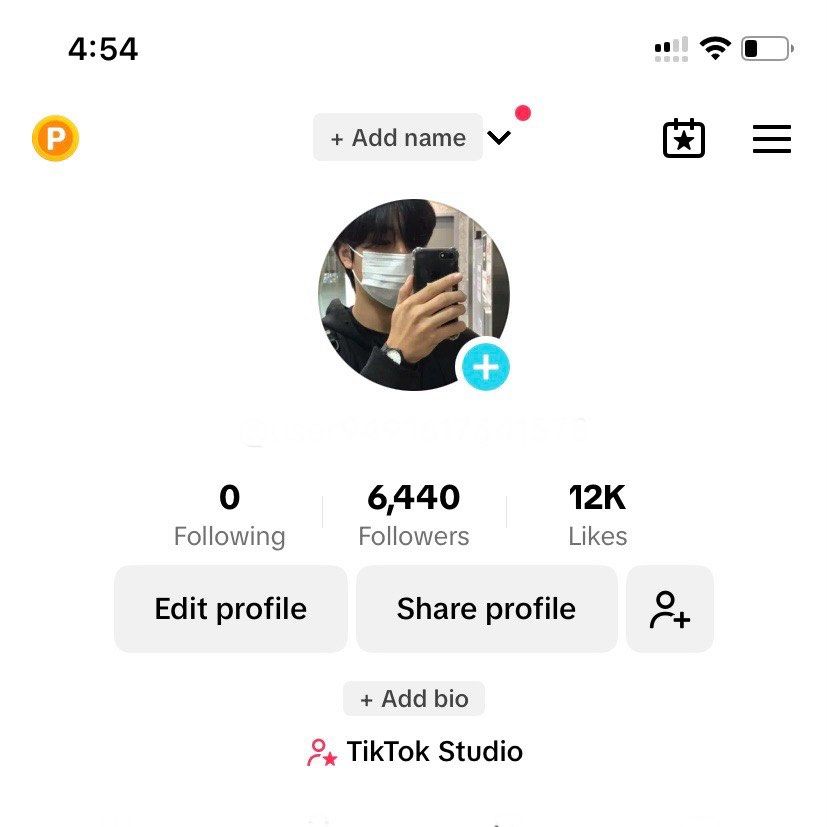Open the coins P icon
The height and width of the screenshot is (827, 827).
(55, 139)
